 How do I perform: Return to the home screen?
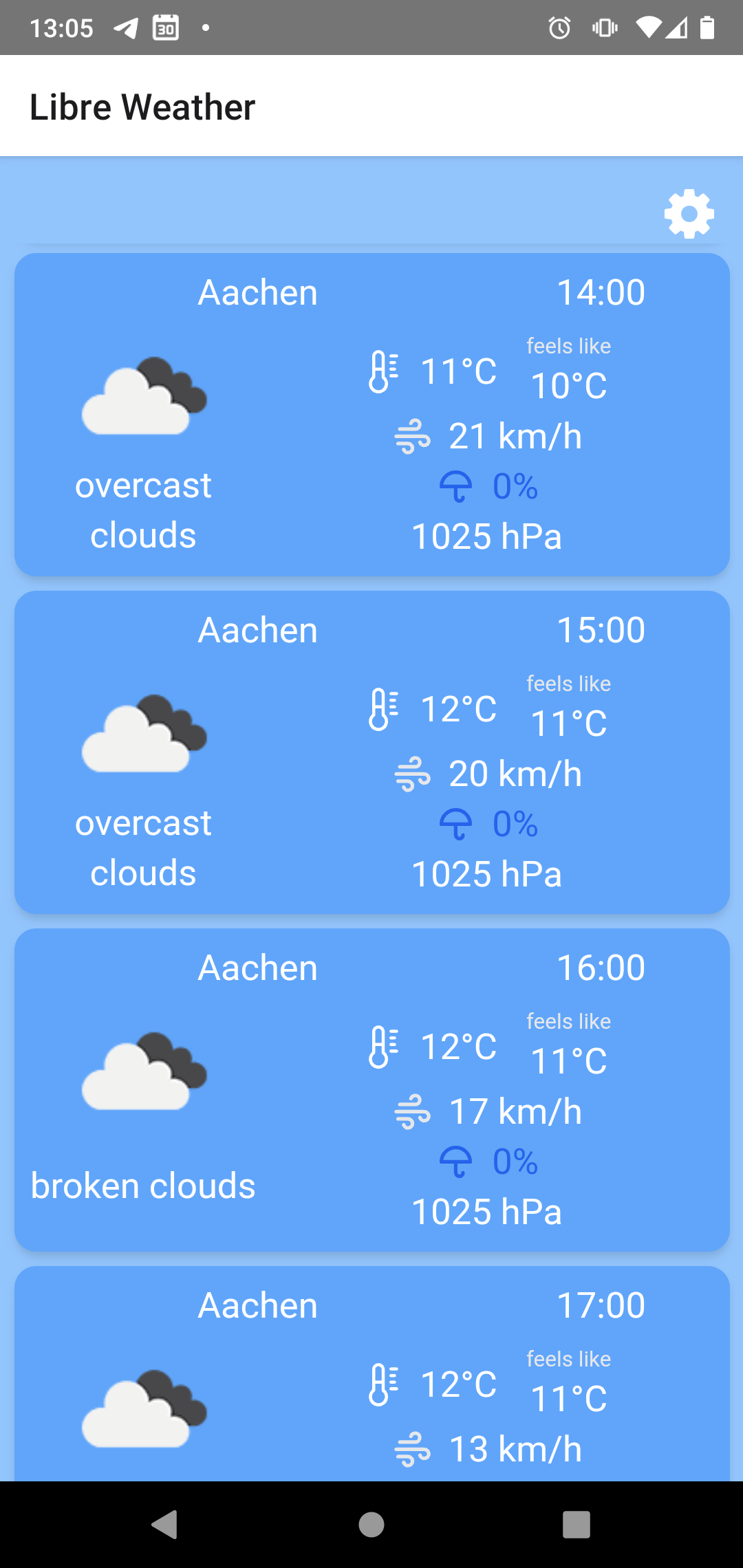point(371,1524)
